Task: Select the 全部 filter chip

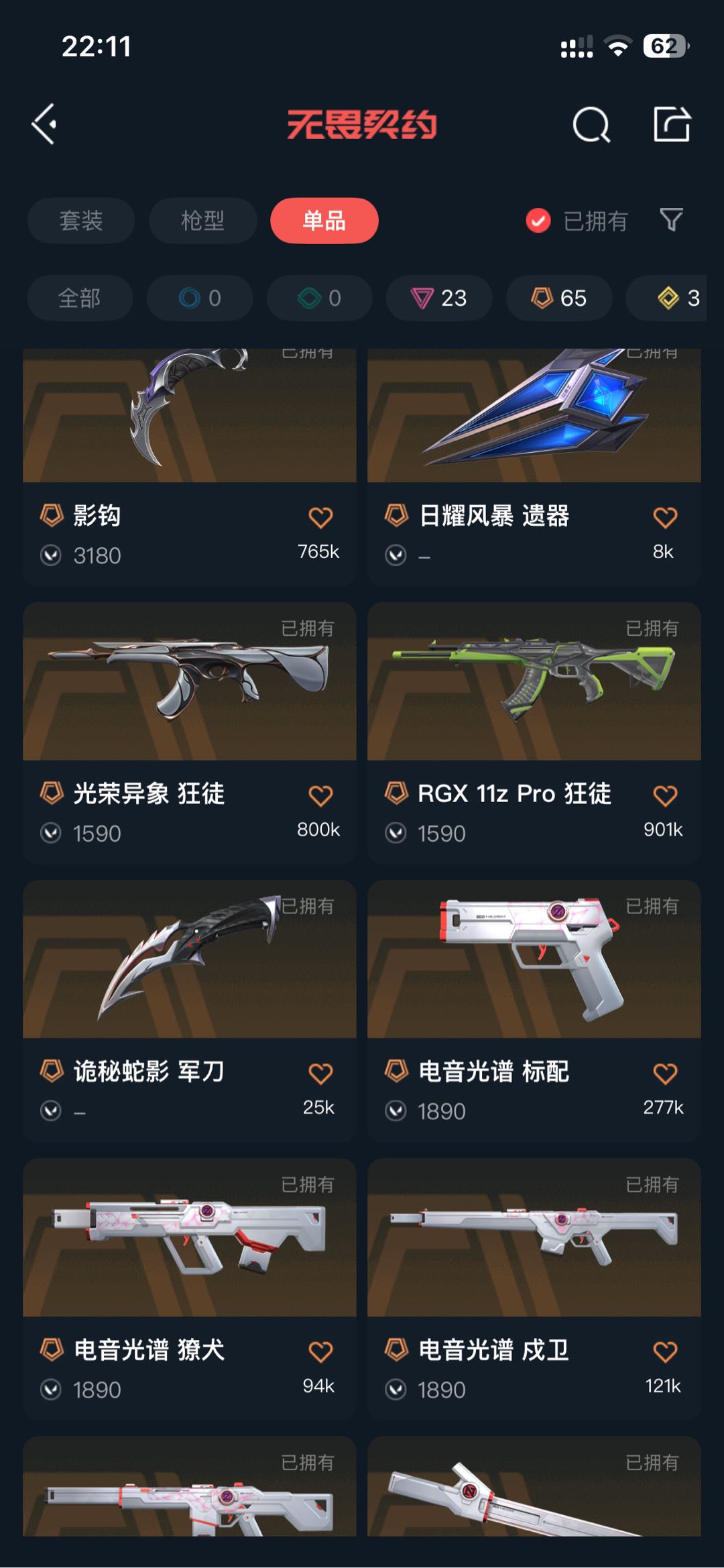Action: tap(79, 298)
